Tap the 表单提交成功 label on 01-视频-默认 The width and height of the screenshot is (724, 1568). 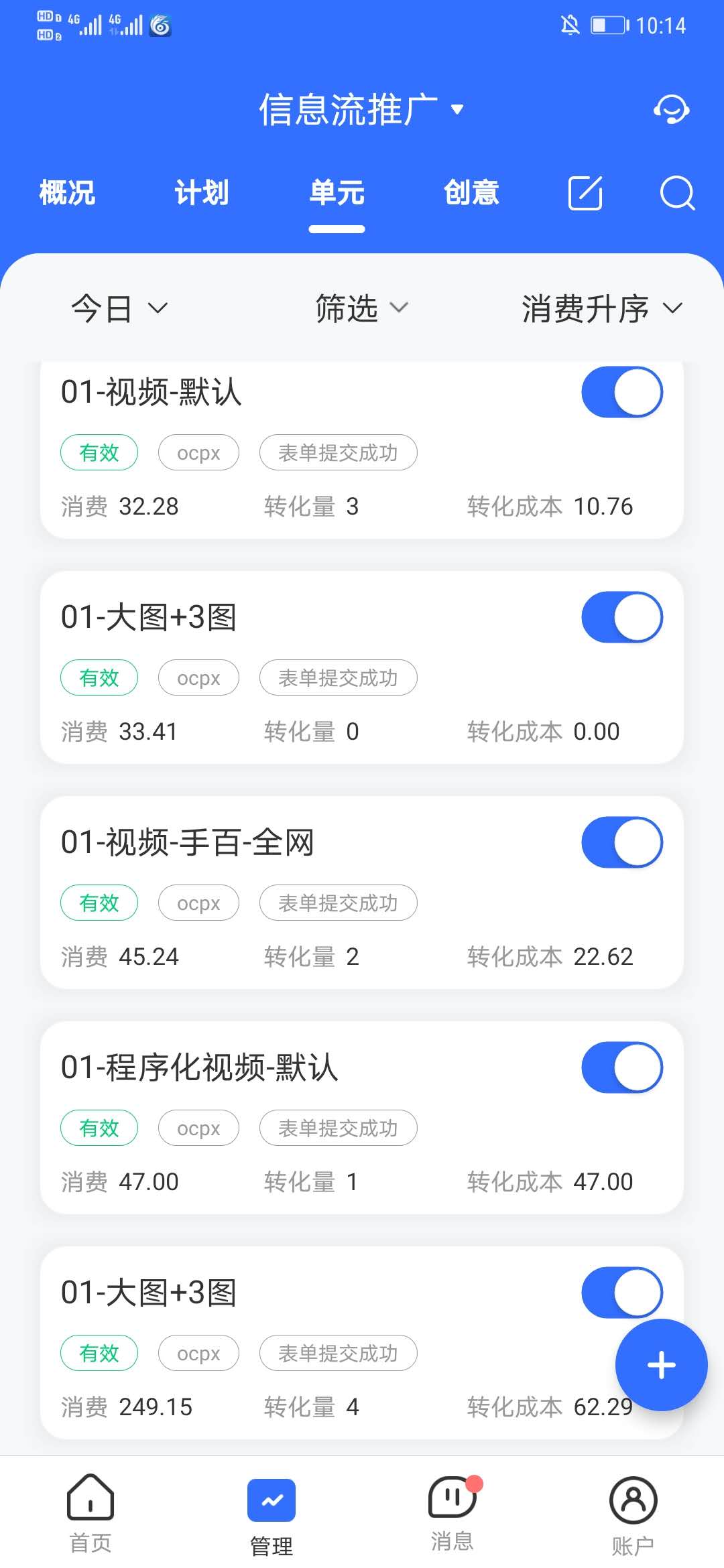pos(338,452)
